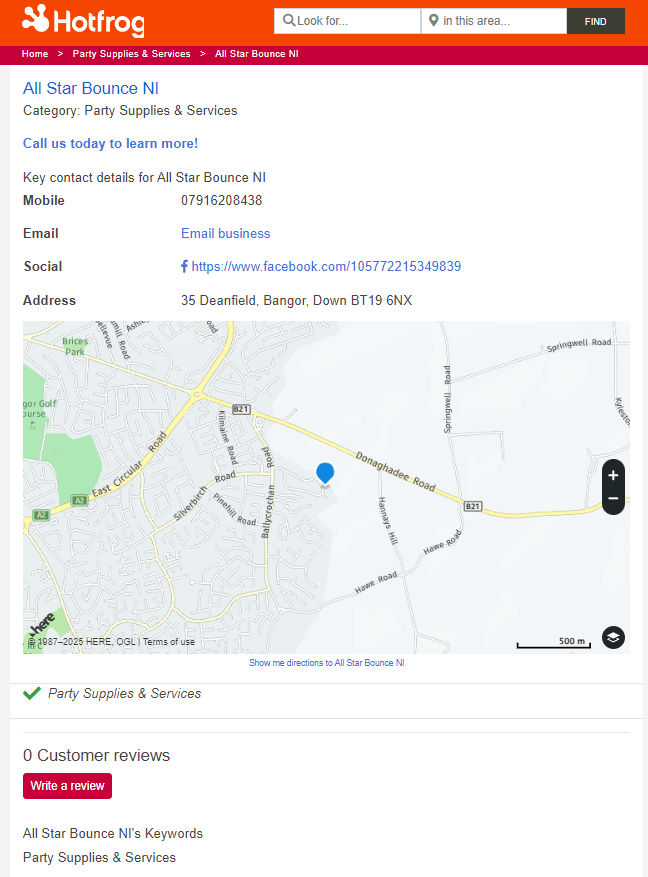This screenshot has height=877, width=648.
Task: Go to Home in breadcrumb
Action: (x=34, y=54)
